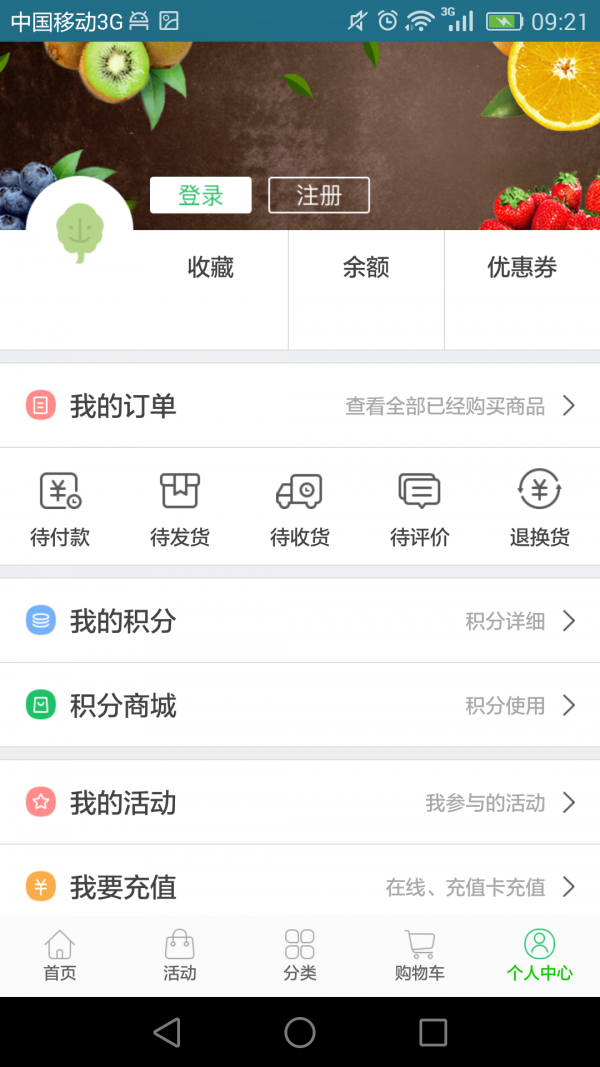
Task: Open the 注册 registration button
Action: tap(319, 195)
